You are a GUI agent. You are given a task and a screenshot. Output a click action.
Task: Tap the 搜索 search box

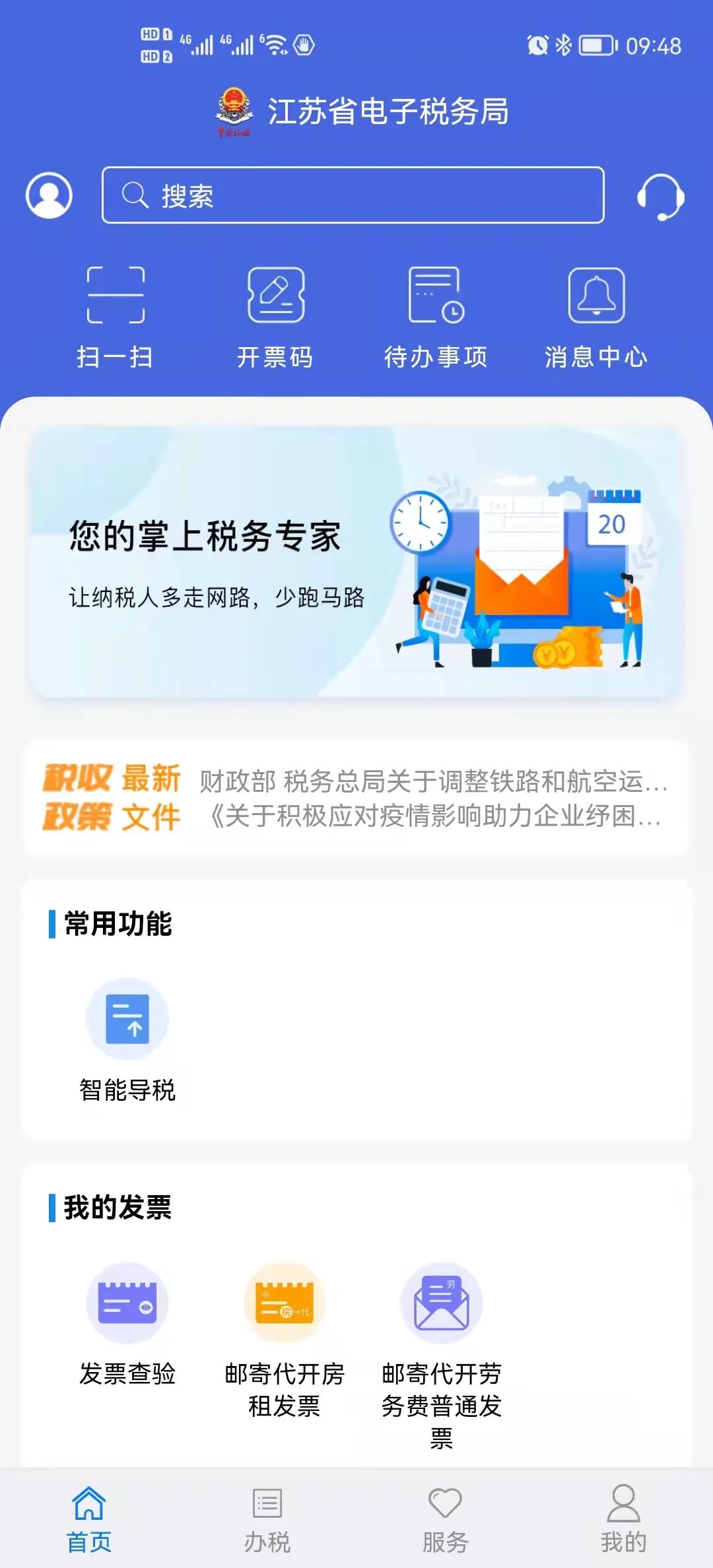(353, 195)
